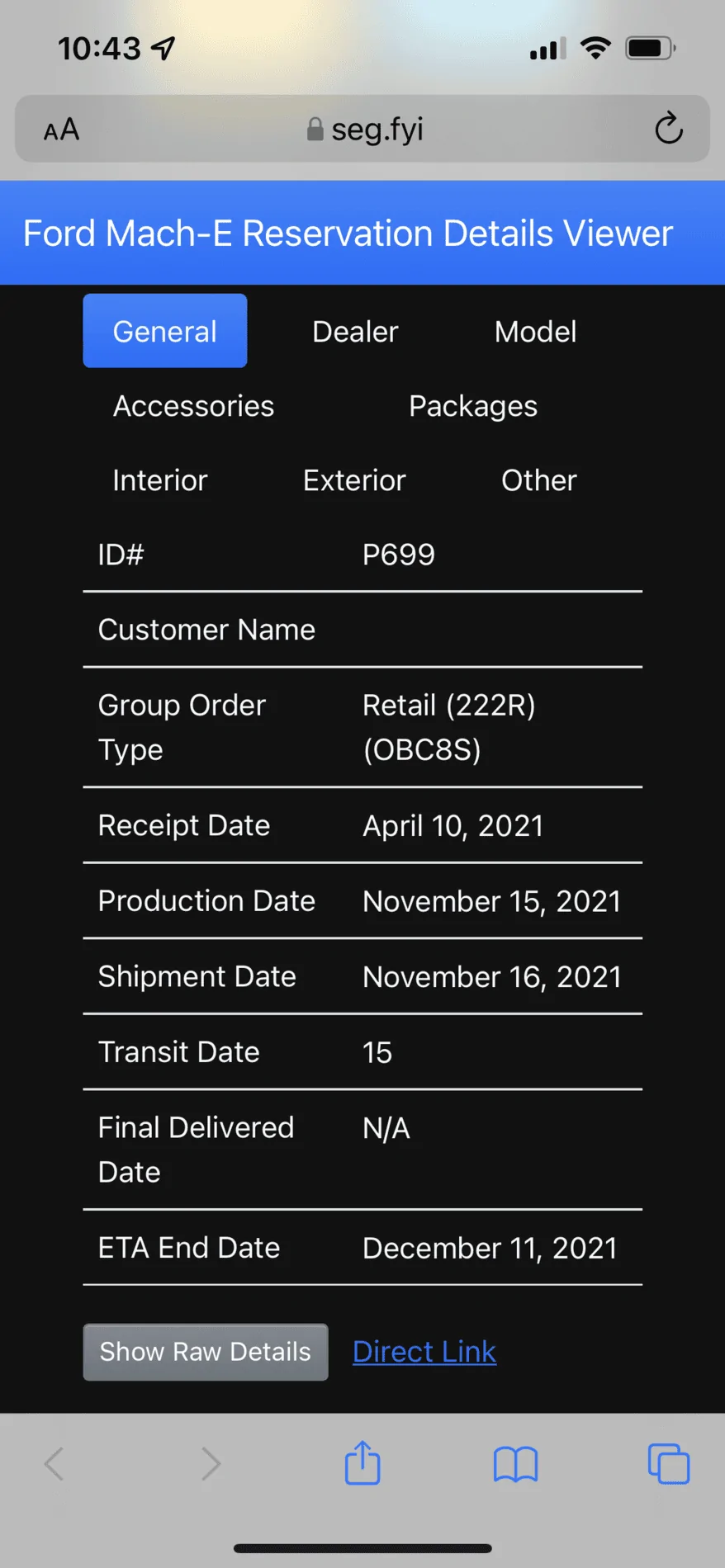
Task: Open the Model tab
Action: point(535,332)
